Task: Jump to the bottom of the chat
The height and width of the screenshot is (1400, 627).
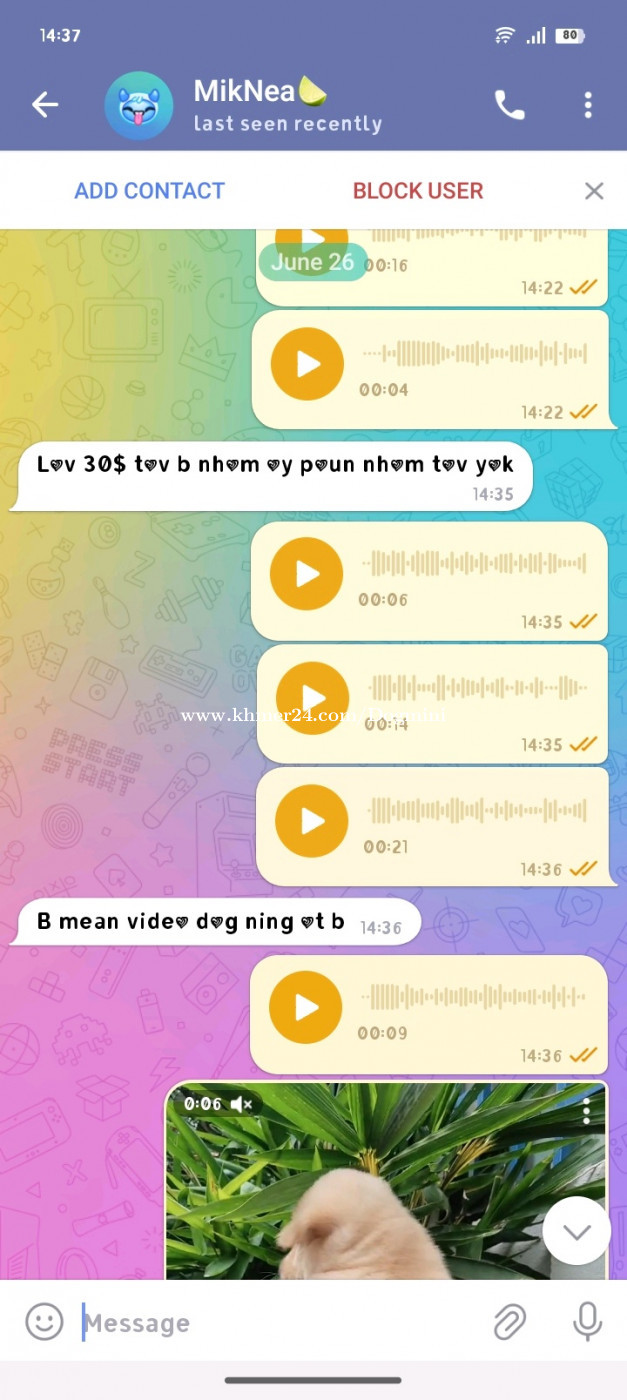Action: [x=577, y=1231]
